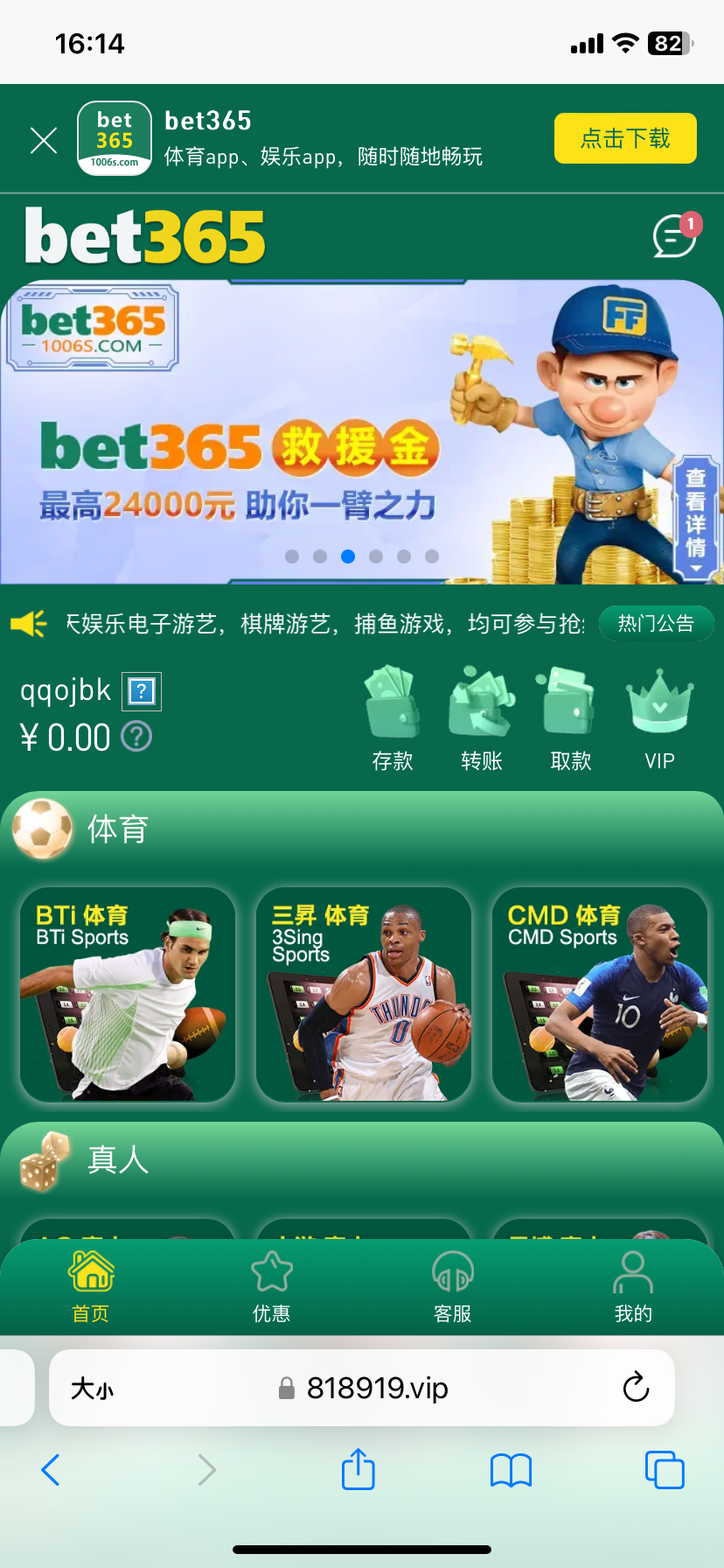Dismiss the bet365 app download banner
Viewport: 724px width, 1568px height.
(x=44, y=140)
